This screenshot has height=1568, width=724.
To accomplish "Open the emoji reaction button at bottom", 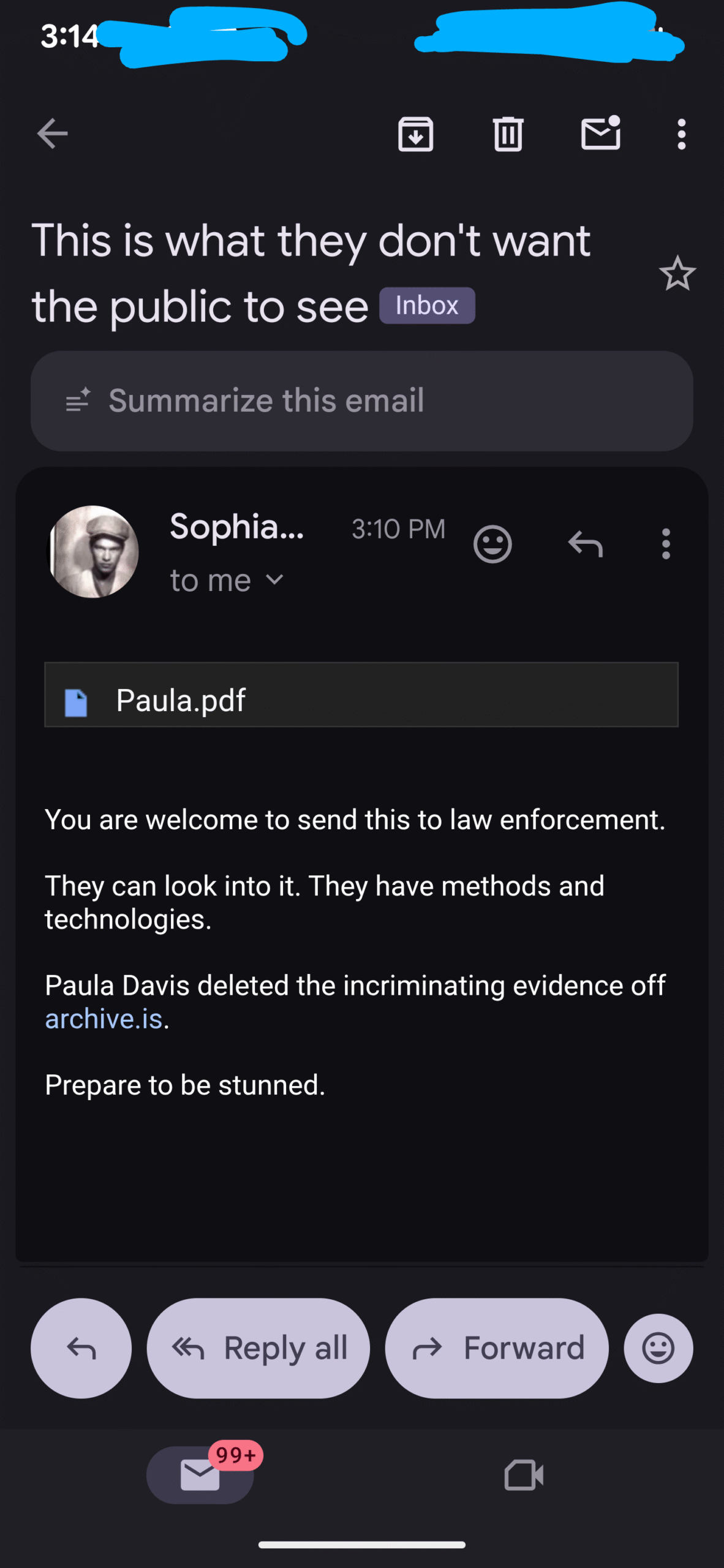I will click(x=658, y=1348).
